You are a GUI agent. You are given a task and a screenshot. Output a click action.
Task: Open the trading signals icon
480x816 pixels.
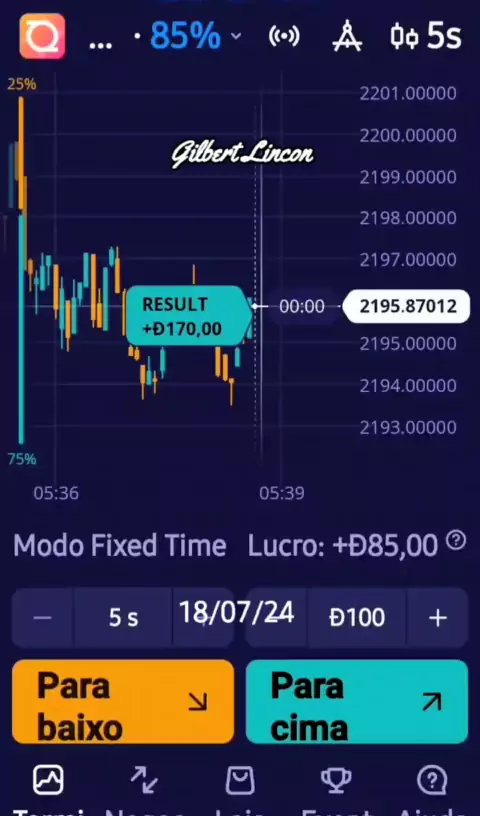(x=284, y=36)
